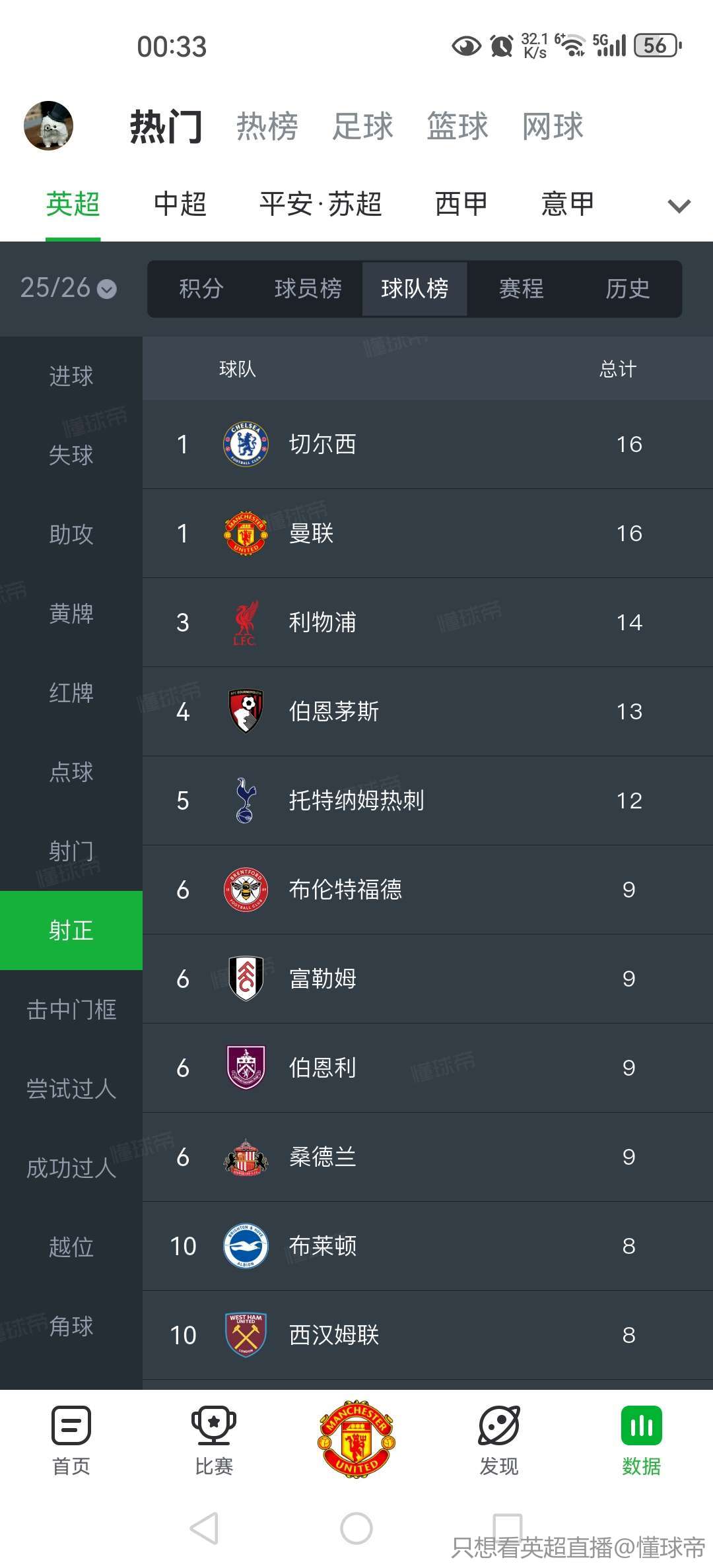The image size is (713, 1568).
Task: Select the 西甲 league tab
Action: 461,204
